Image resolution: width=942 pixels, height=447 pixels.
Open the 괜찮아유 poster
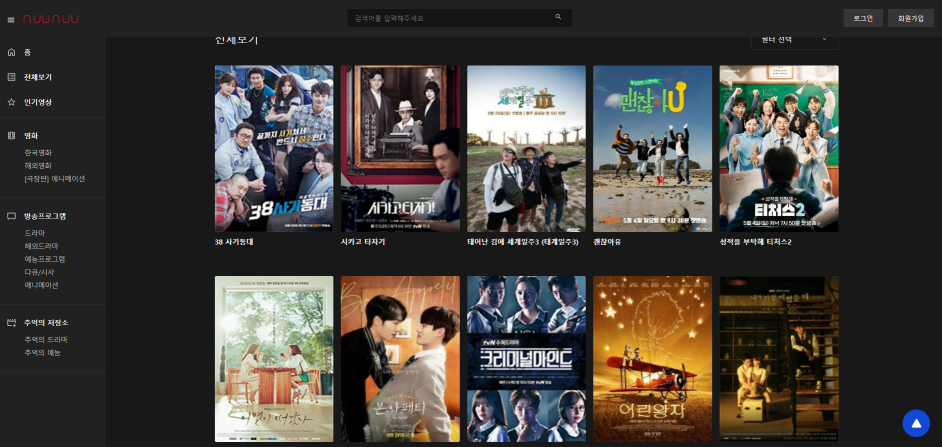[x=652, y=148]
